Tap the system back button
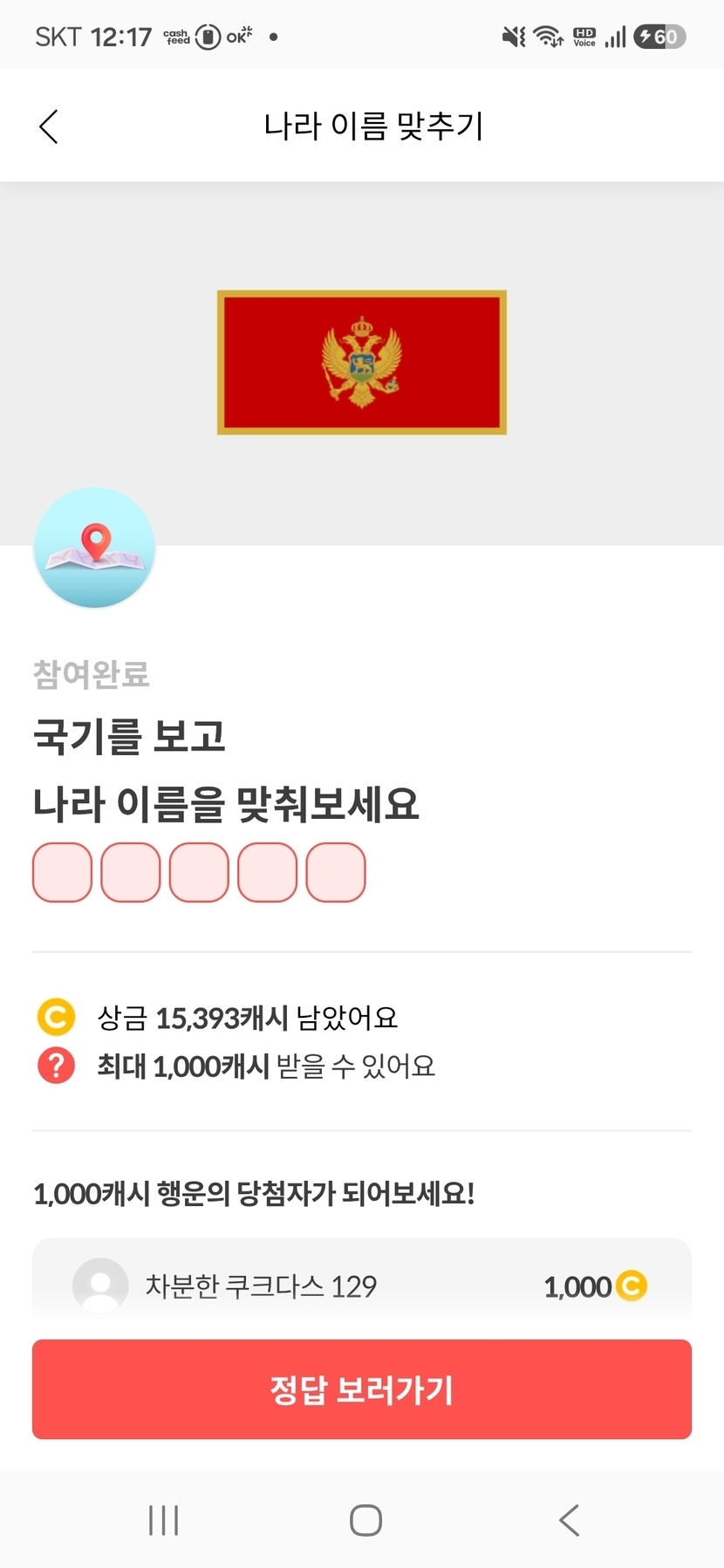The image size is (724, 1568). coord(569,1520)
